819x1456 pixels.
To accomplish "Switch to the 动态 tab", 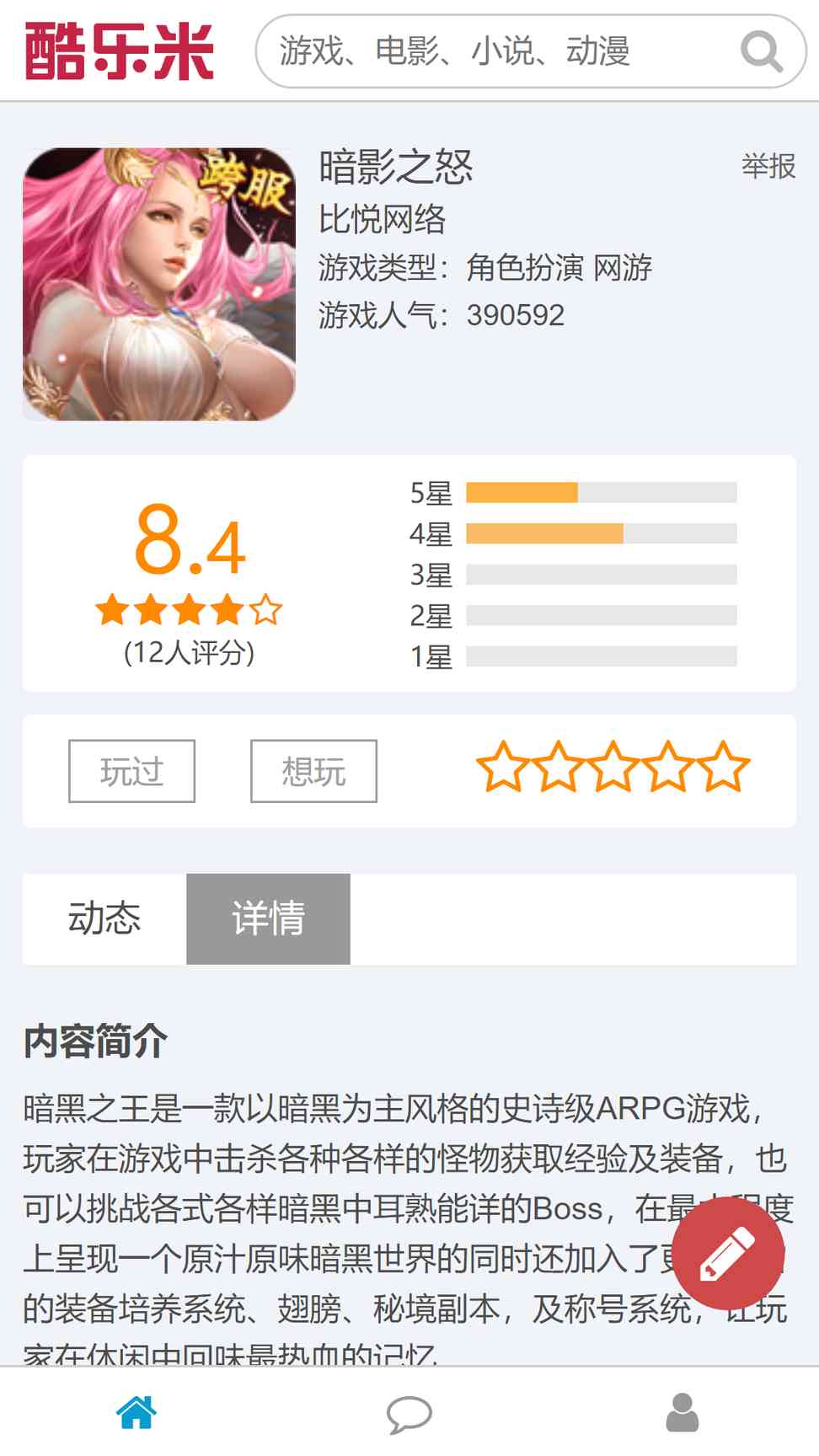I will click(x=104, y=918).
